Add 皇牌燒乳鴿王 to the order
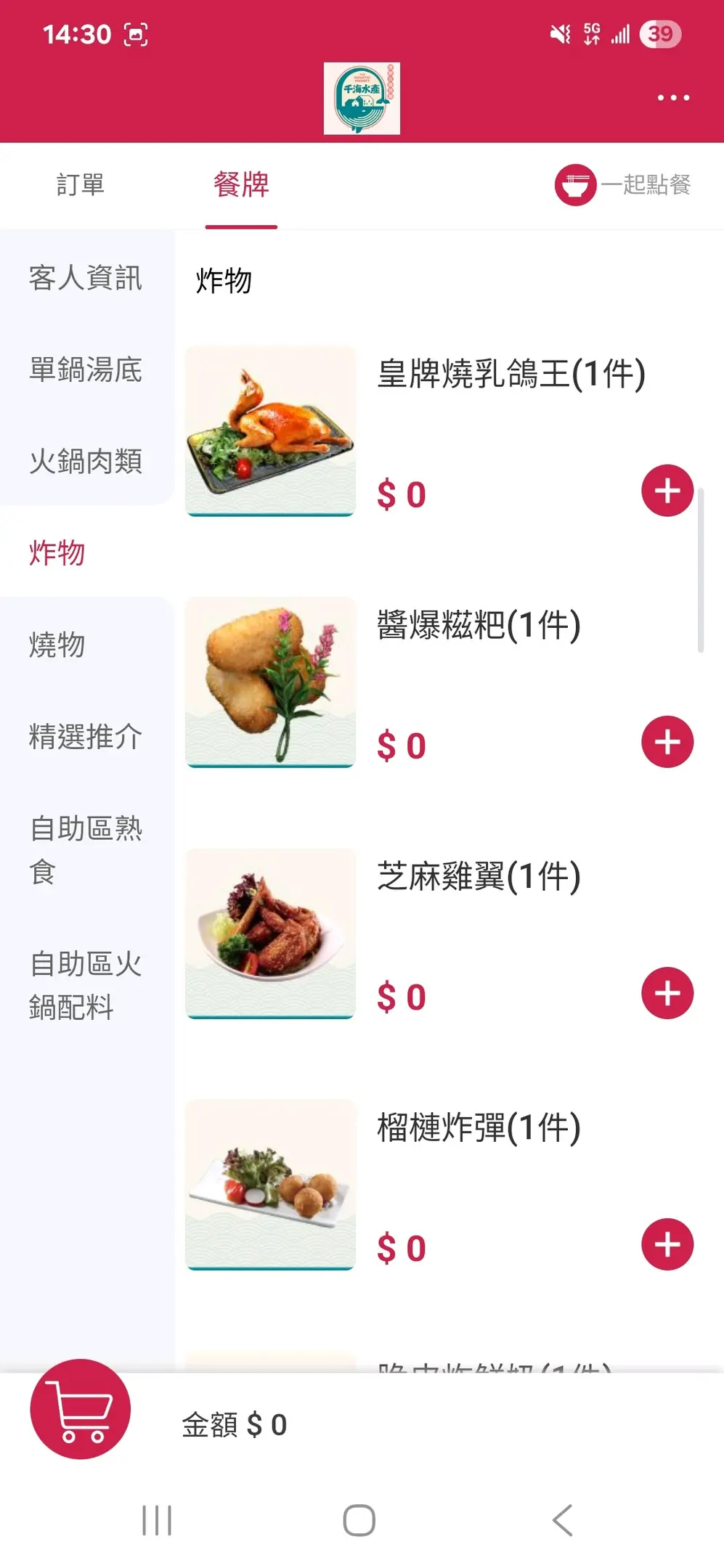The width and height of the screenshot is (724, 1568). coord(667,491)
